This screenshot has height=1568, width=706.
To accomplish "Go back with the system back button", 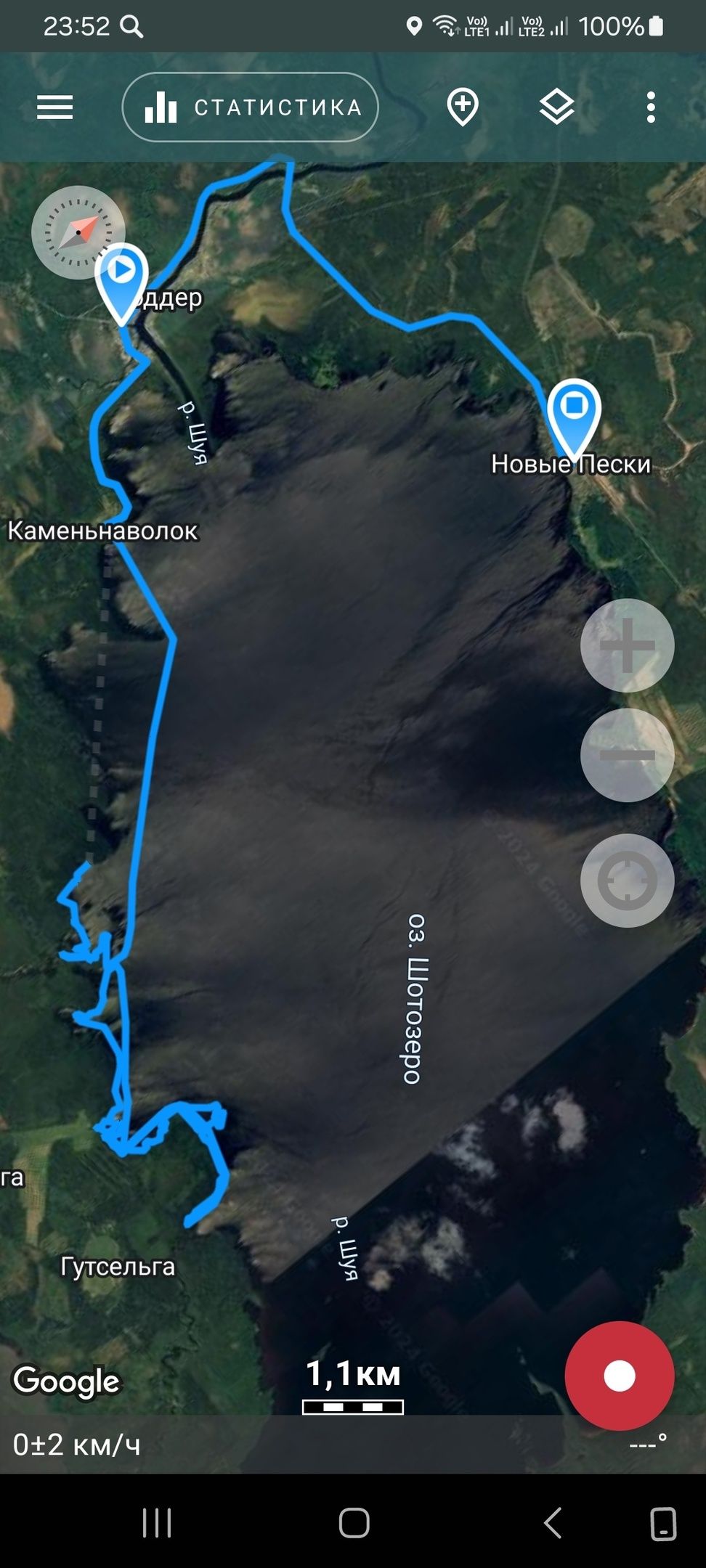I will pyautogui.click(x=553, y=1523).
